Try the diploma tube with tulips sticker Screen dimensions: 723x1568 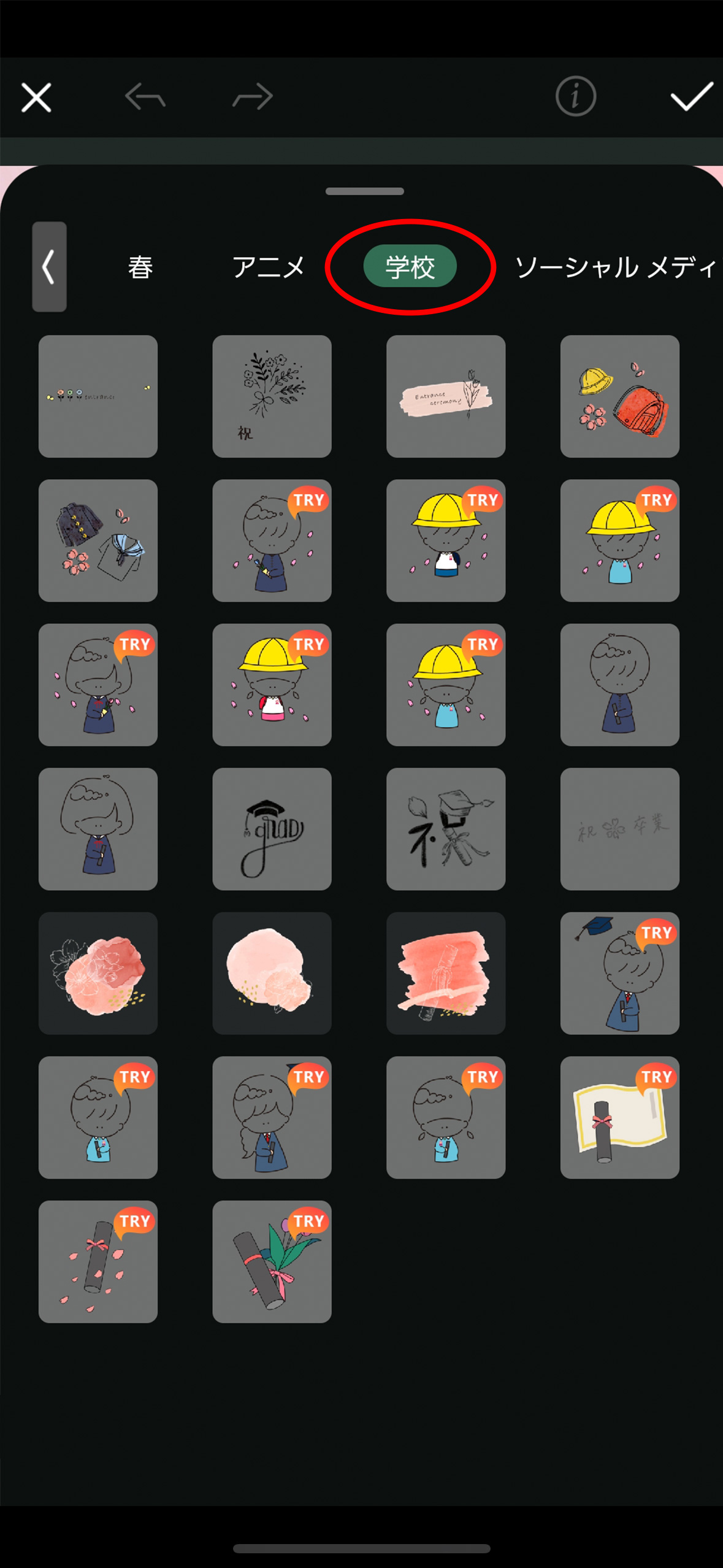pos(272,1261)
